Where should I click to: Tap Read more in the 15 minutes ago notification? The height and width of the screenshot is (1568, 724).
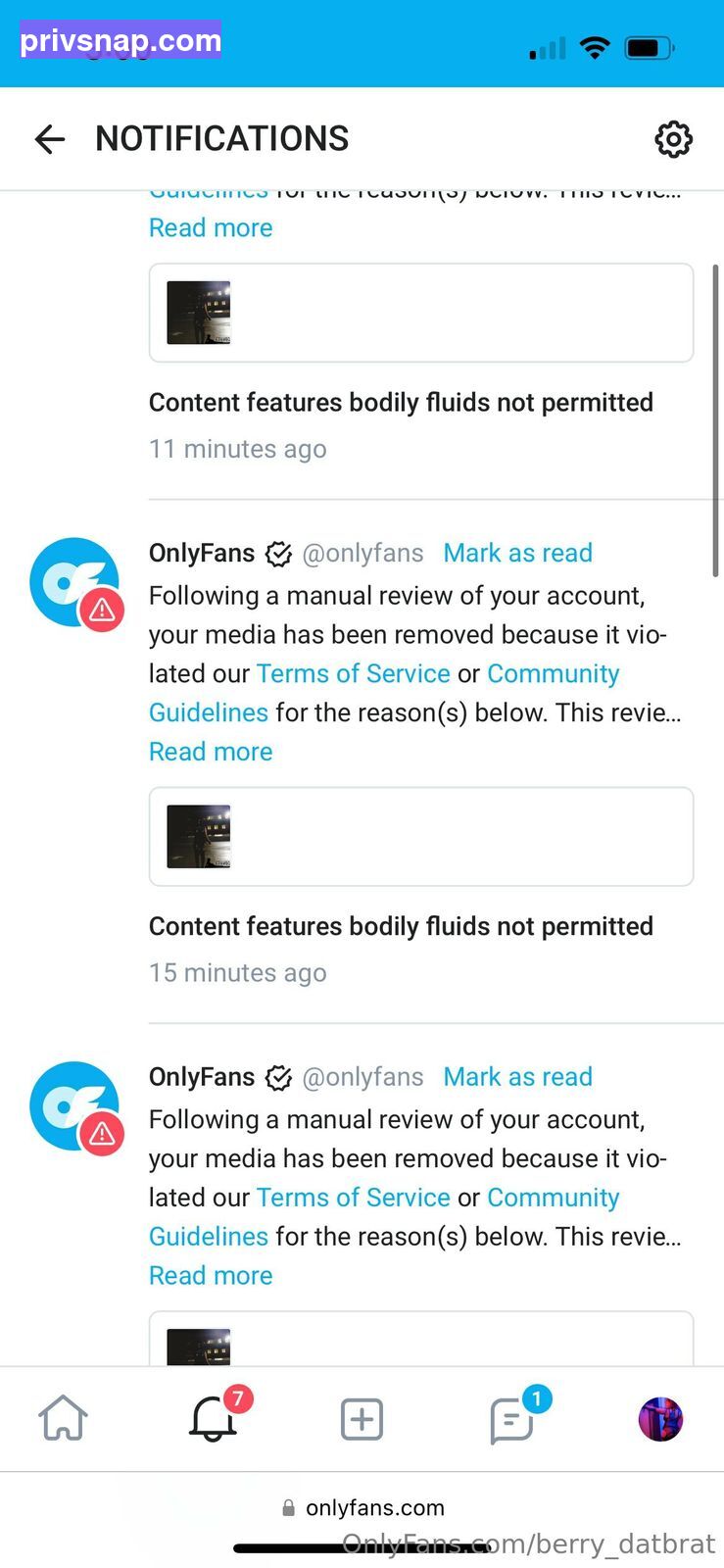click(x=211, y=752)
